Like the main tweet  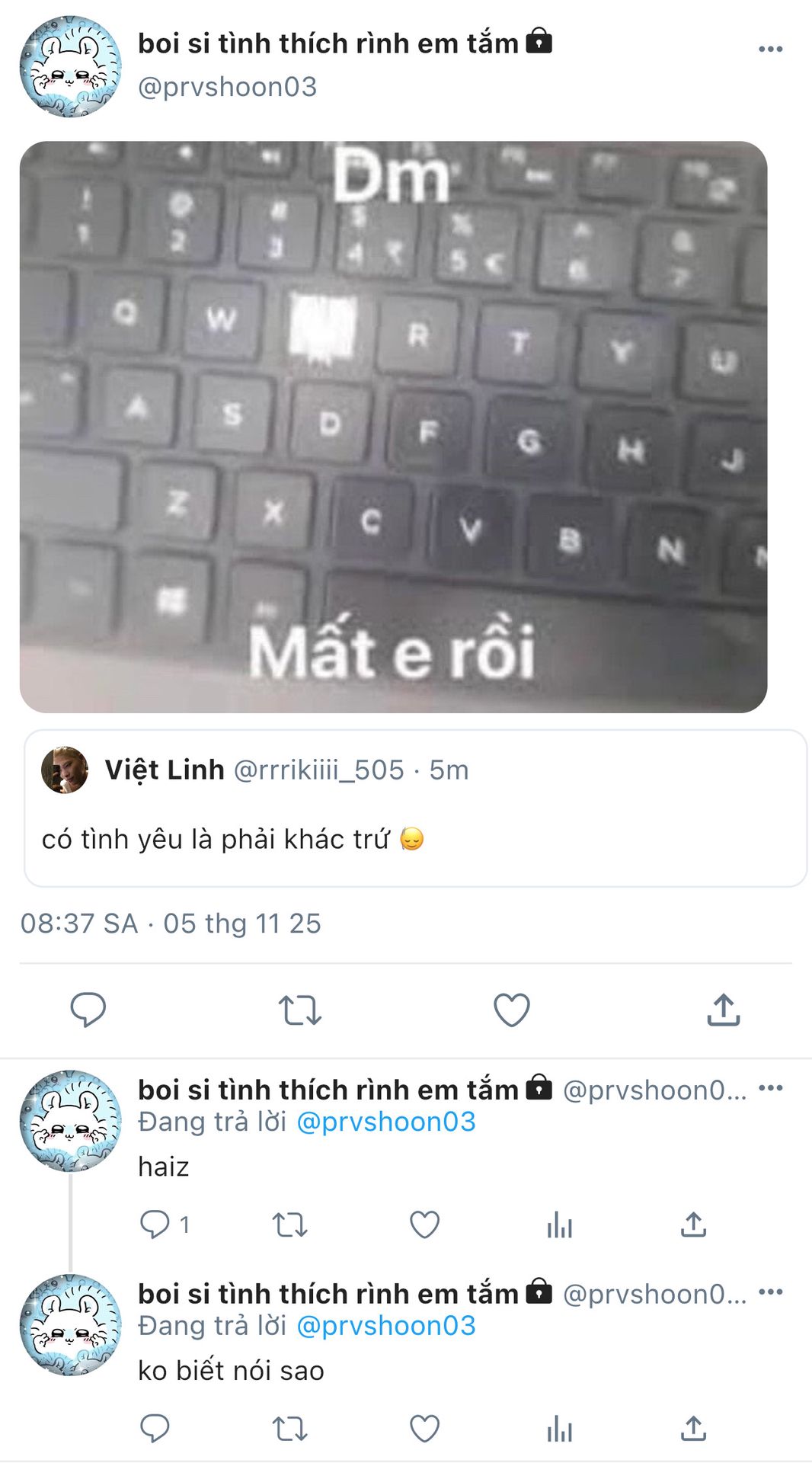coord(511,1010)
